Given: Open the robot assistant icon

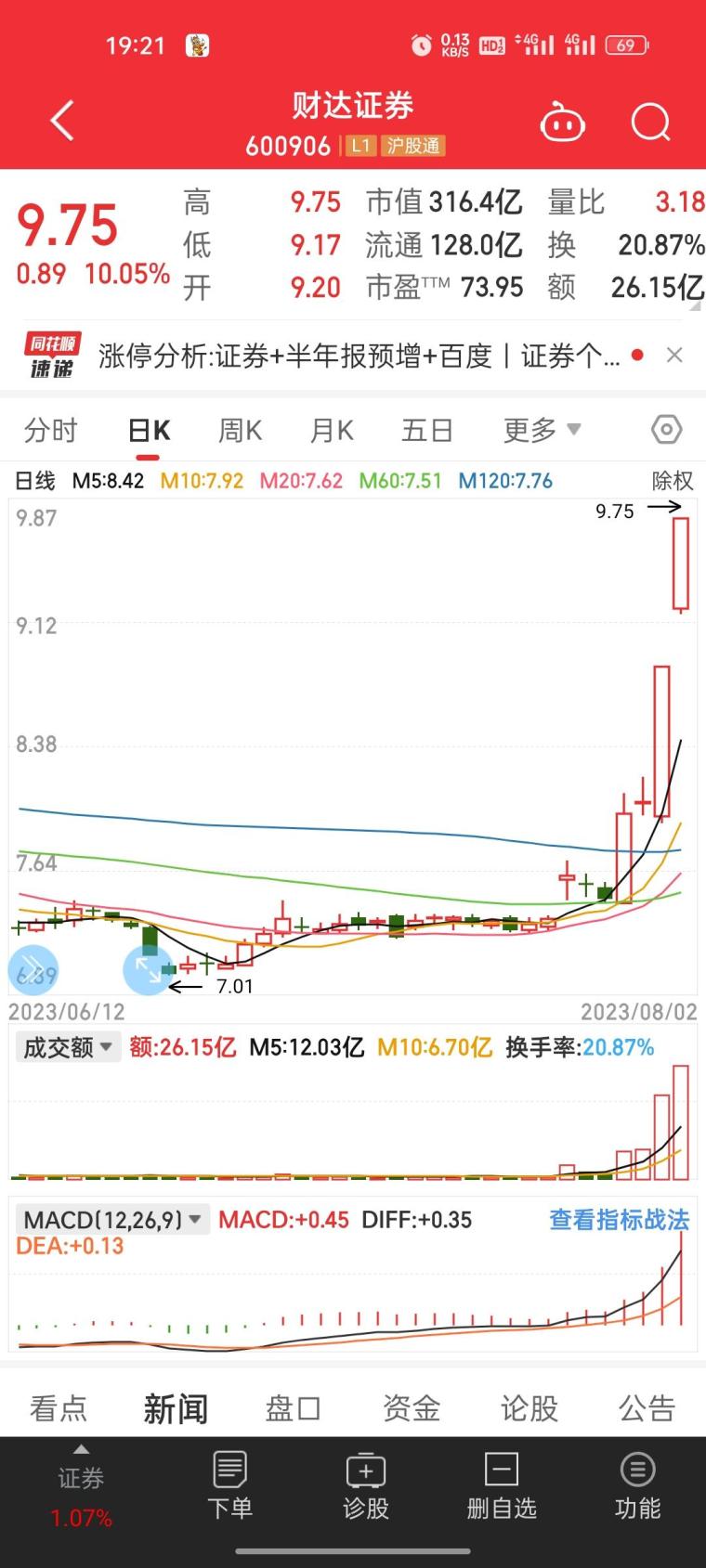Looking at the screenshot, I should point(562,123).
